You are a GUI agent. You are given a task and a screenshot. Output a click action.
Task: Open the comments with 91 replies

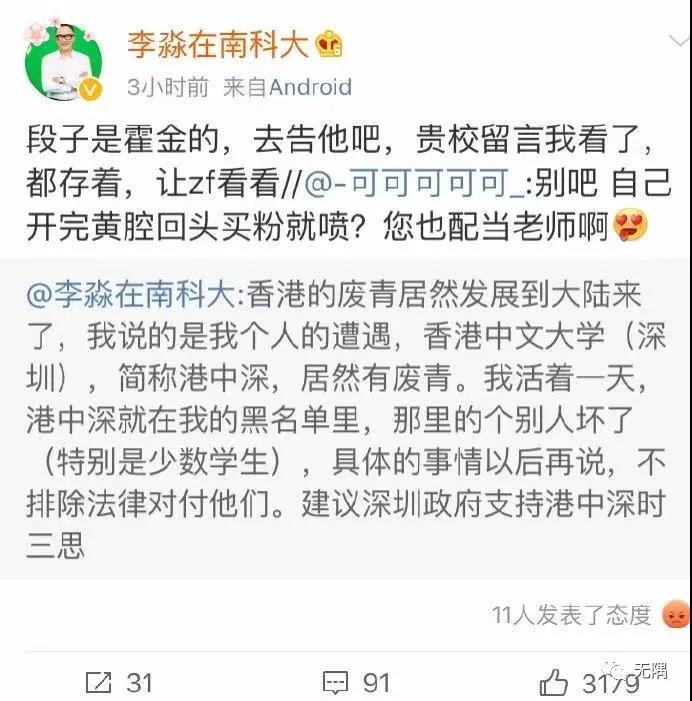[356, 681]
